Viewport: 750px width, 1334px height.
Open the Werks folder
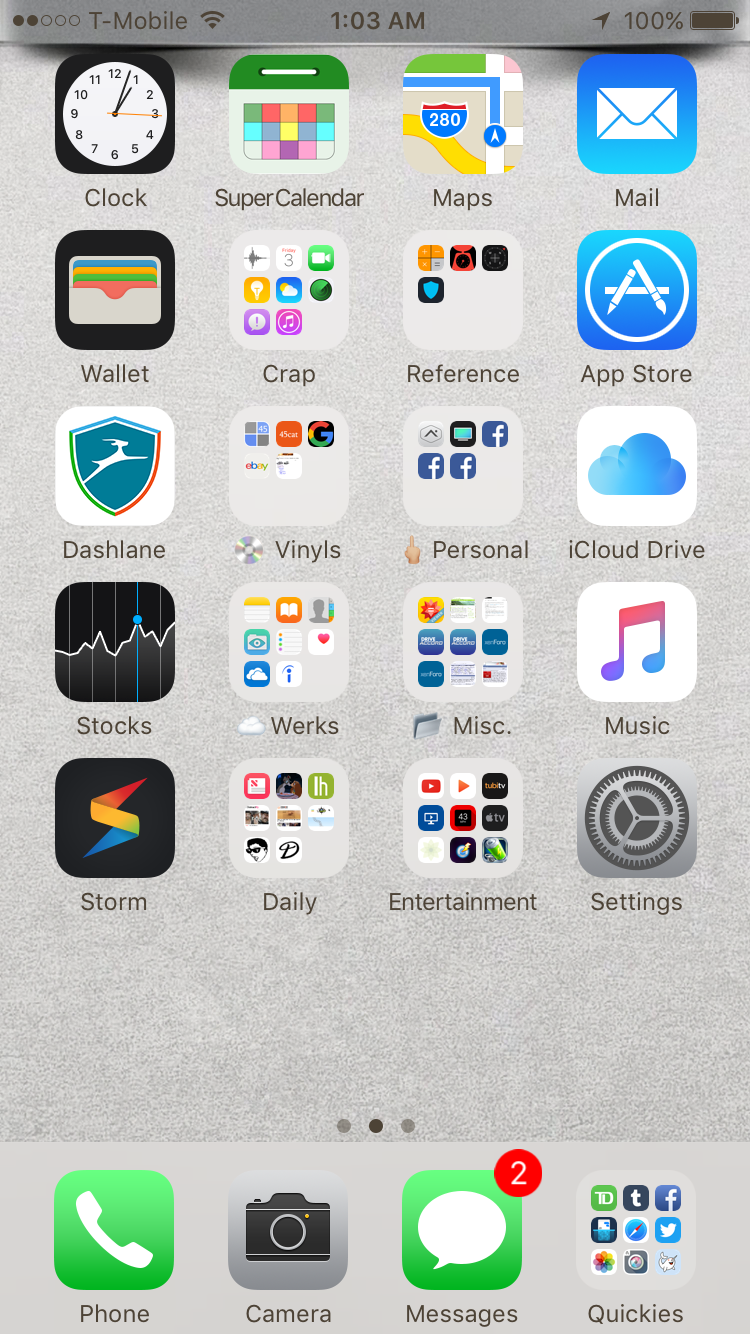(289, 642)
